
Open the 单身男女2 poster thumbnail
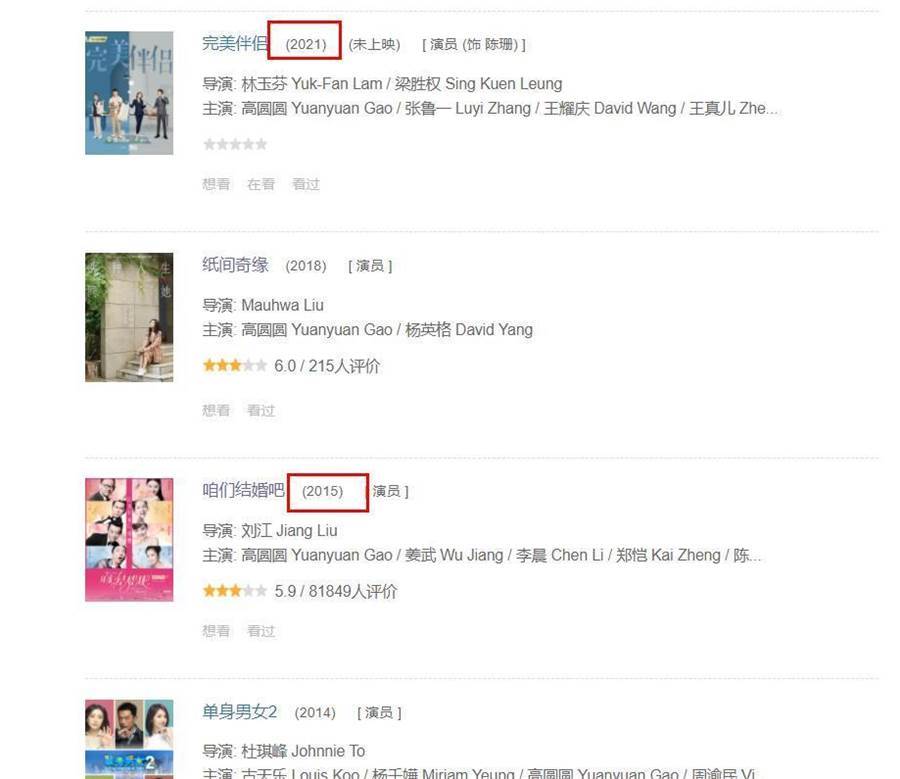coord(129,740)
